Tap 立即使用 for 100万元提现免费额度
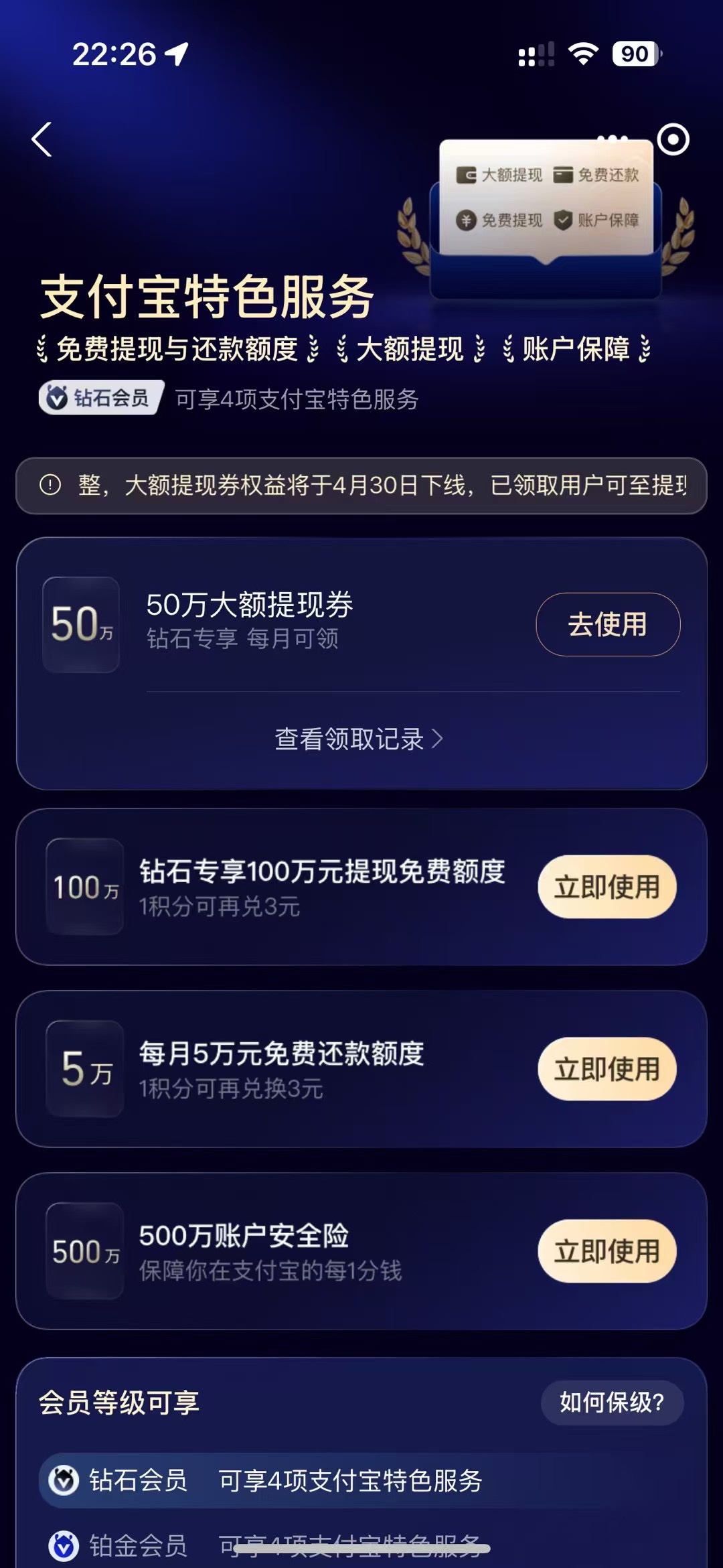 (607, 887)
